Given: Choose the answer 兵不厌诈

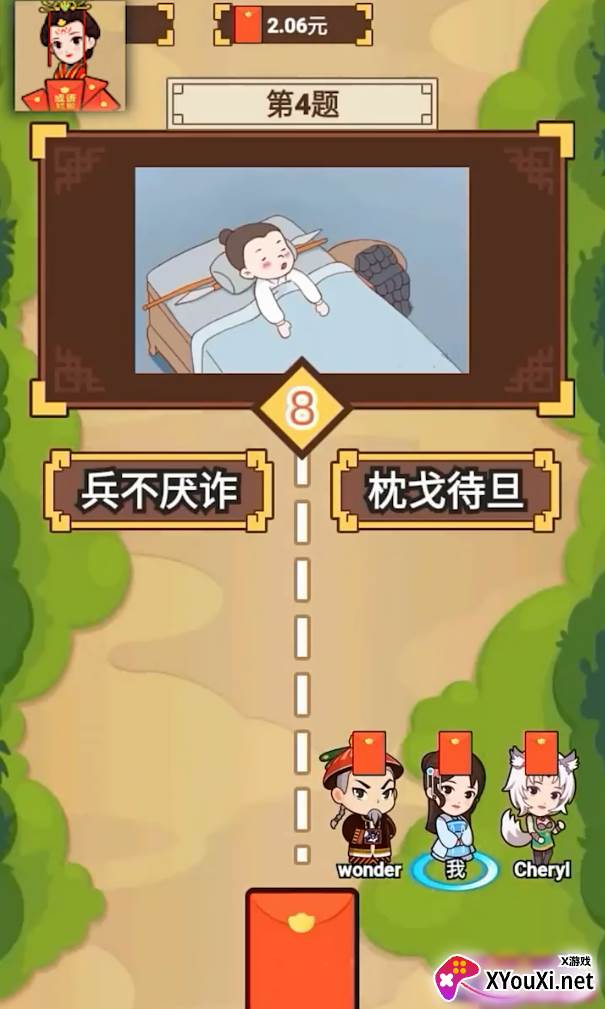Looking at the screenshot, I should coord(158,491).
